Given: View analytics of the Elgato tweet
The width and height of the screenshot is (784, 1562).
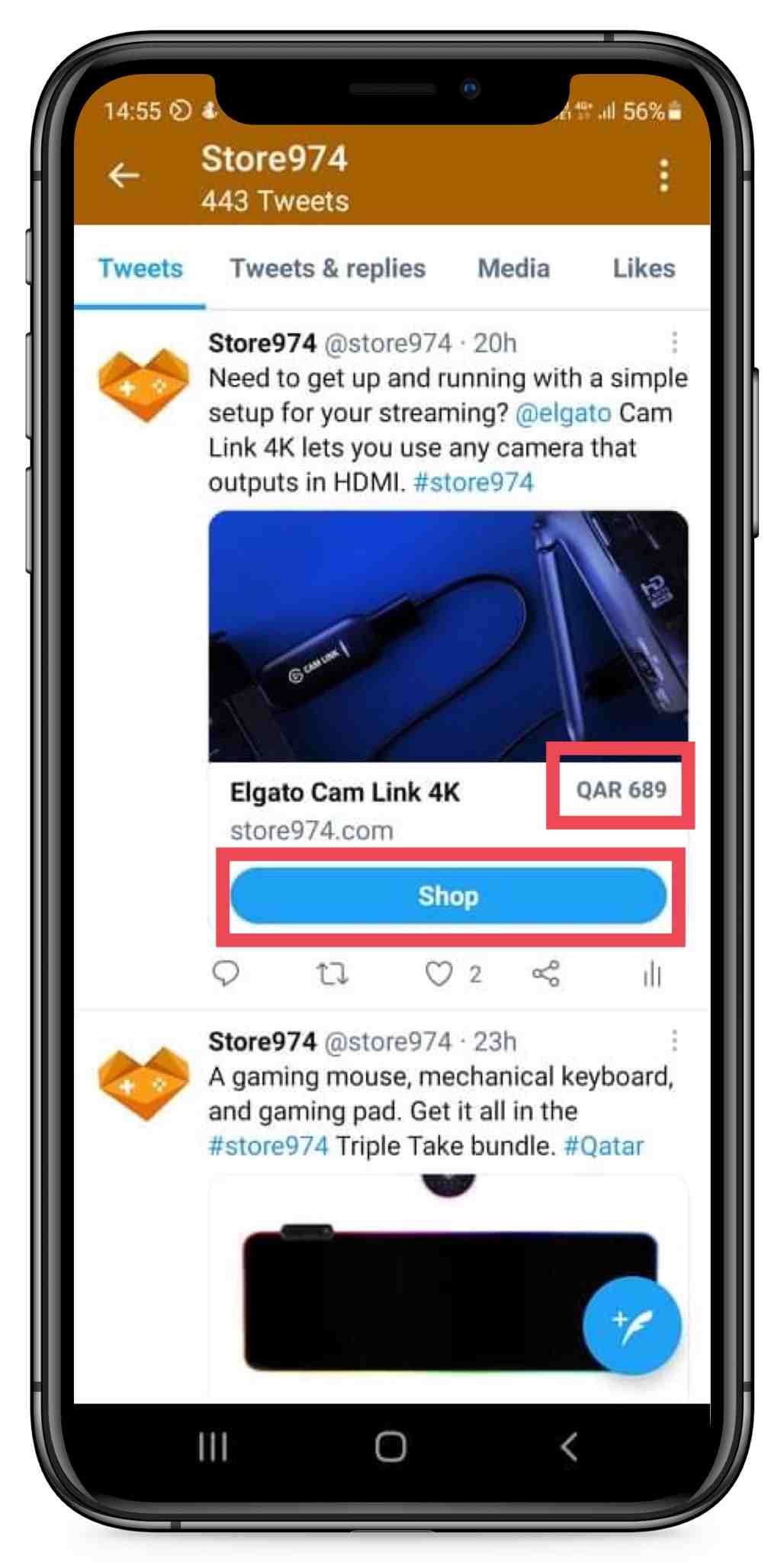Looking at the screenshot, I should click(x=652, y=974).
